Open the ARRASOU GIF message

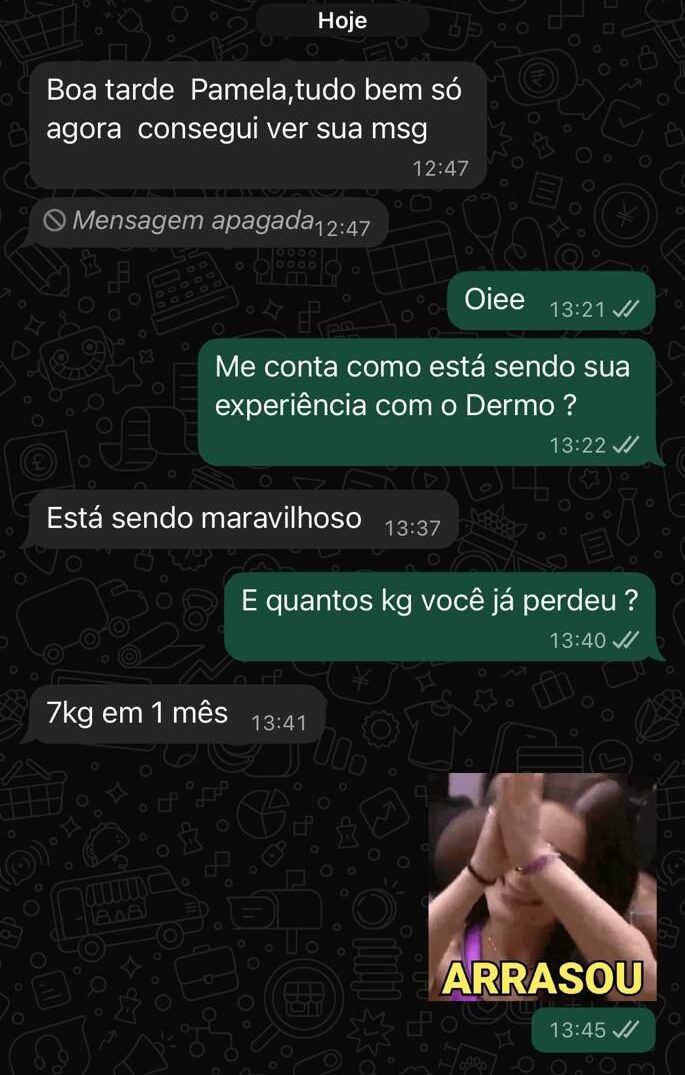(542, 887)
